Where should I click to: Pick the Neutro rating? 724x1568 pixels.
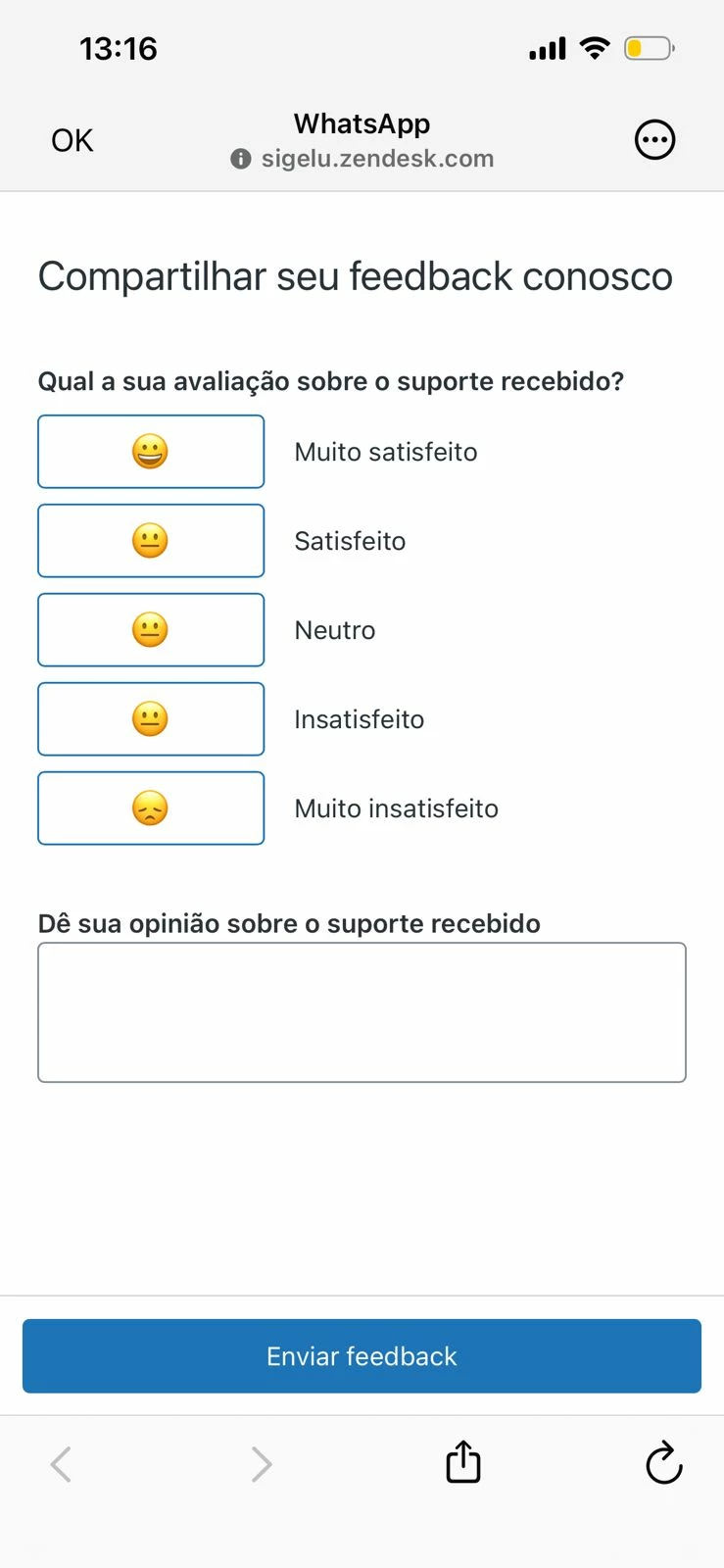[x=151, y=630]
